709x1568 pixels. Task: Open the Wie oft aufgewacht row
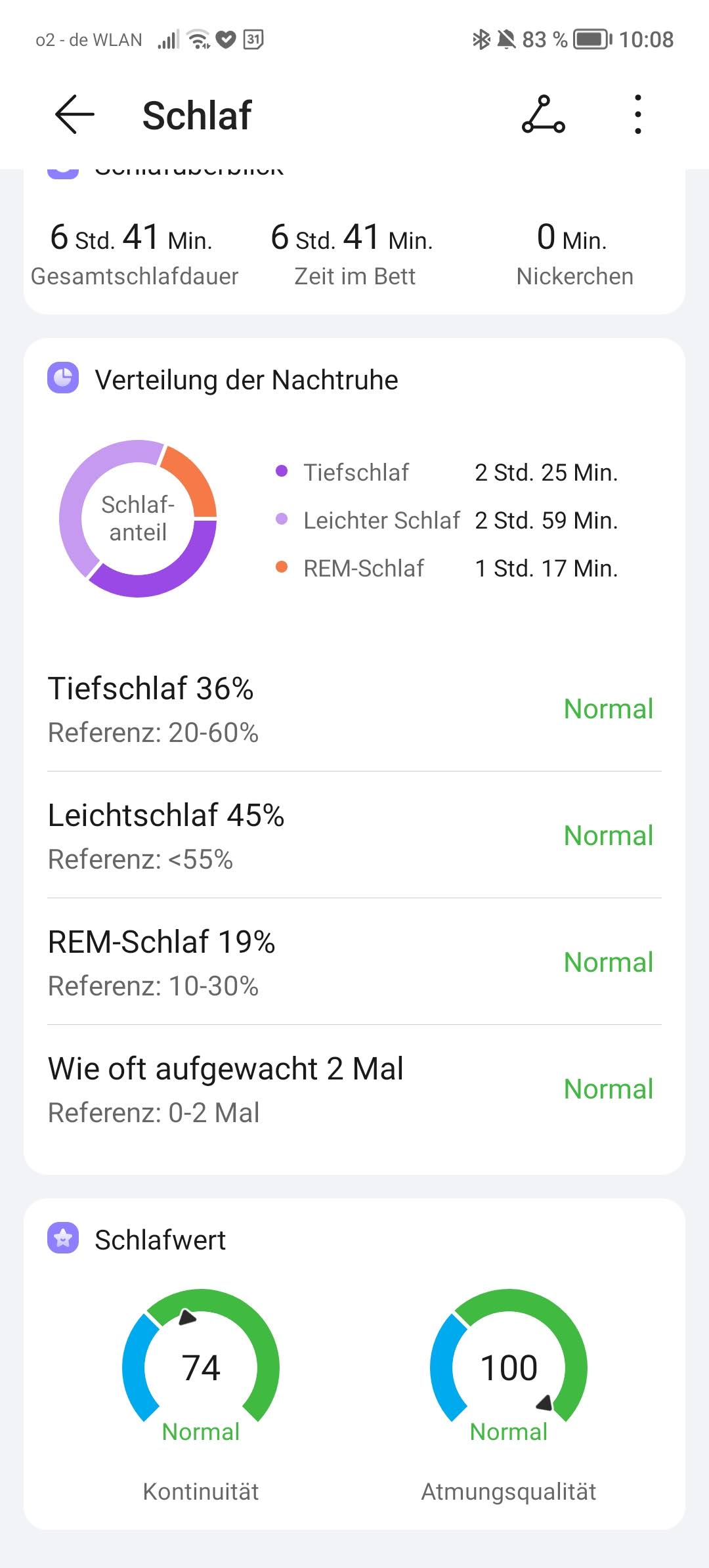tap(354, 1089)
